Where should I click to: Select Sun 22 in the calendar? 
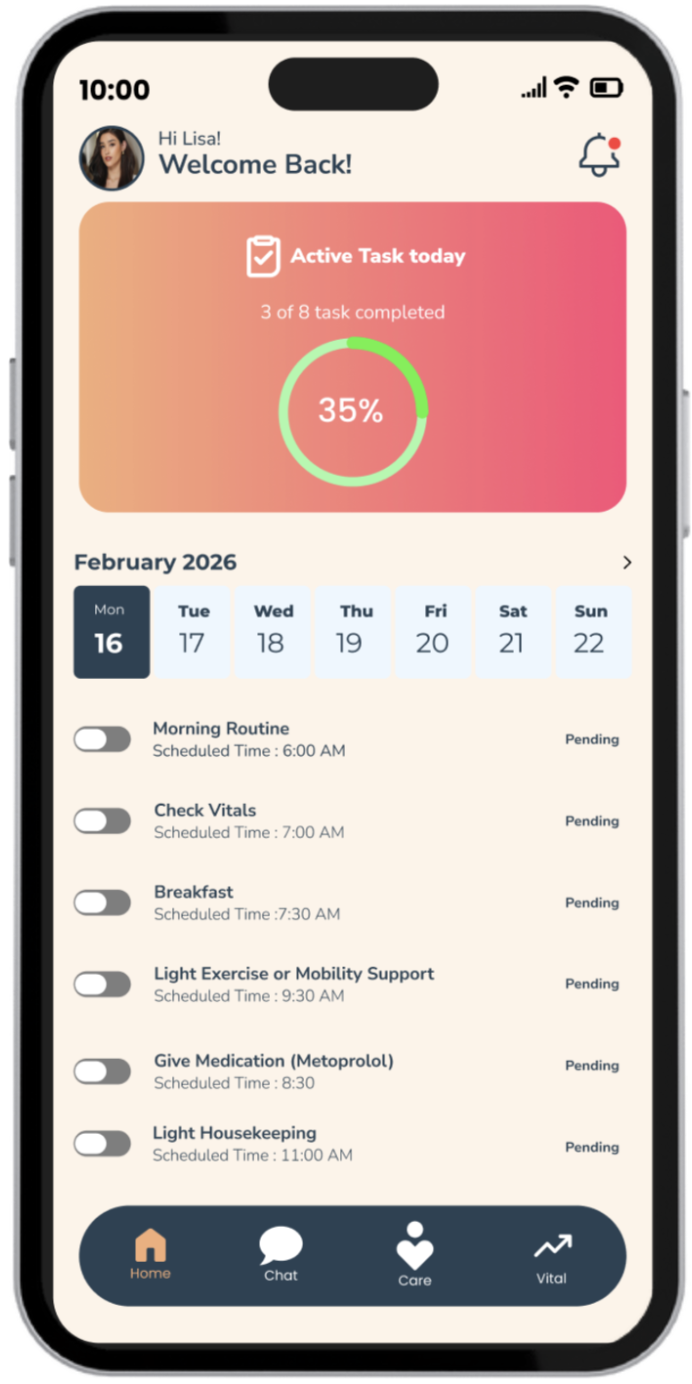pos(591,631)
